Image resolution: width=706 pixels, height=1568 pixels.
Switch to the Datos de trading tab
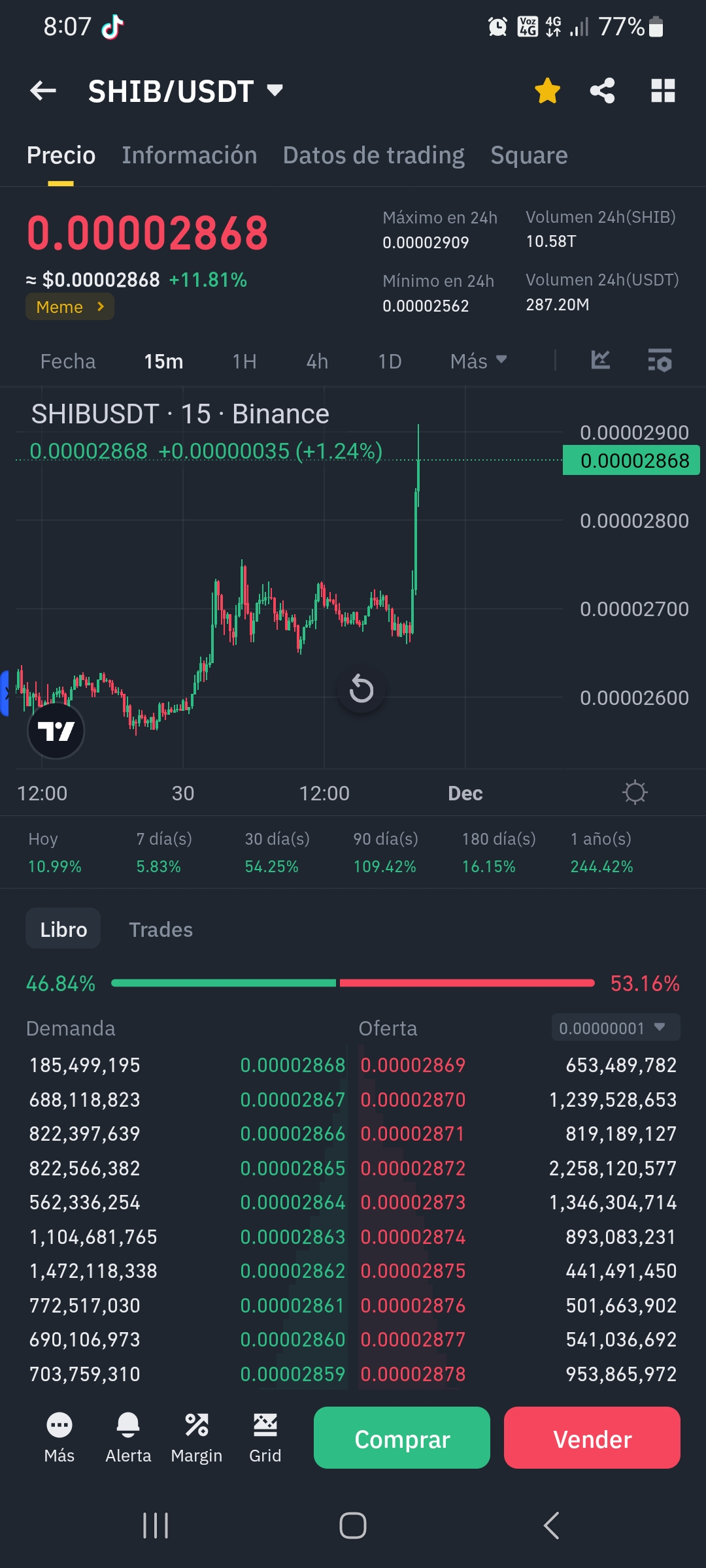(x=373, y=155)
